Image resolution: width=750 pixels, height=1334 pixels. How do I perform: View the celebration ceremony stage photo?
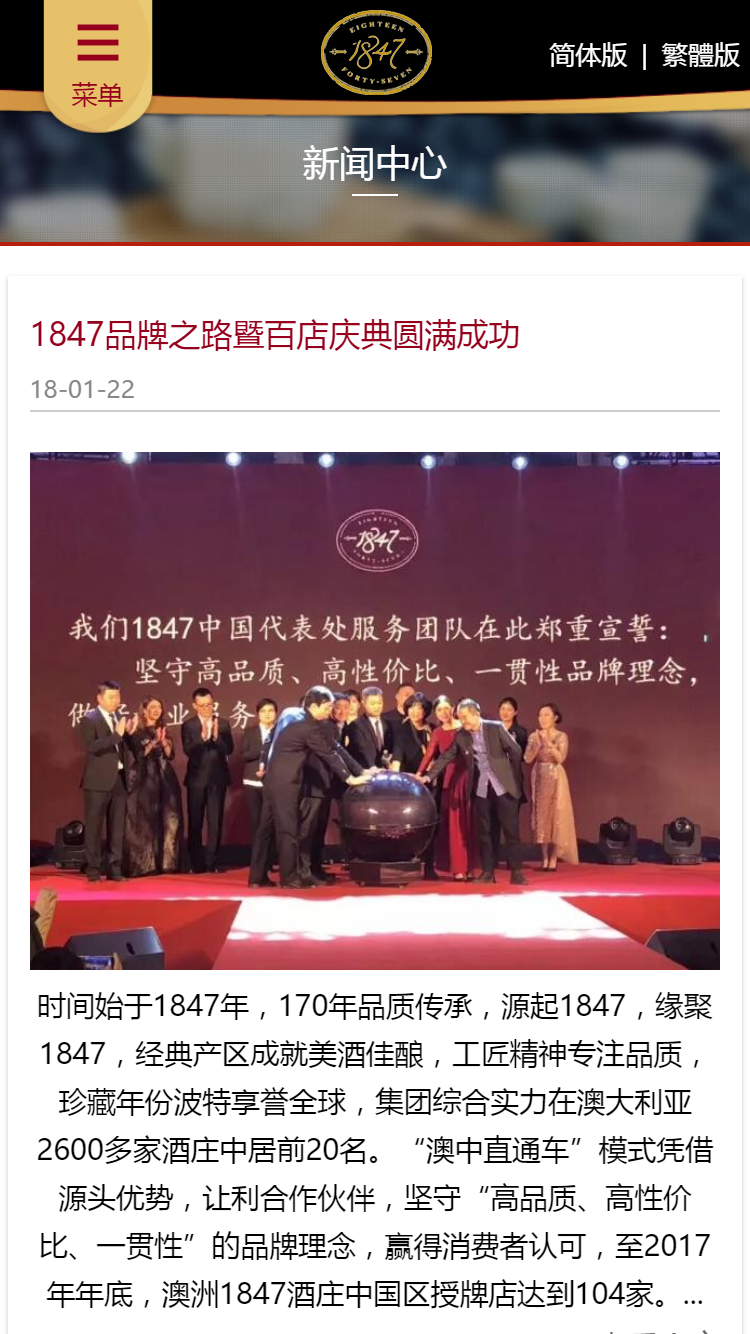374,710
